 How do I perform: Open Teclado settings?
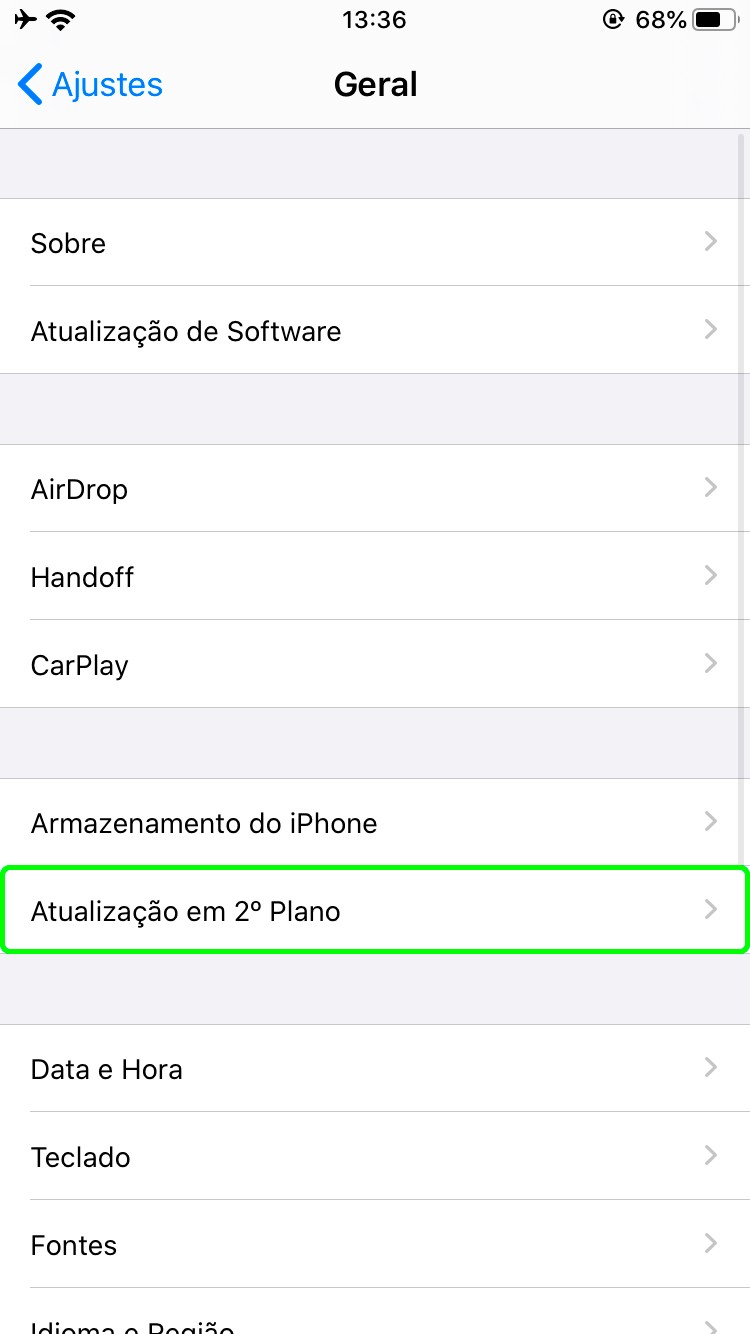pyautogui.click(x=375, y=1157)
